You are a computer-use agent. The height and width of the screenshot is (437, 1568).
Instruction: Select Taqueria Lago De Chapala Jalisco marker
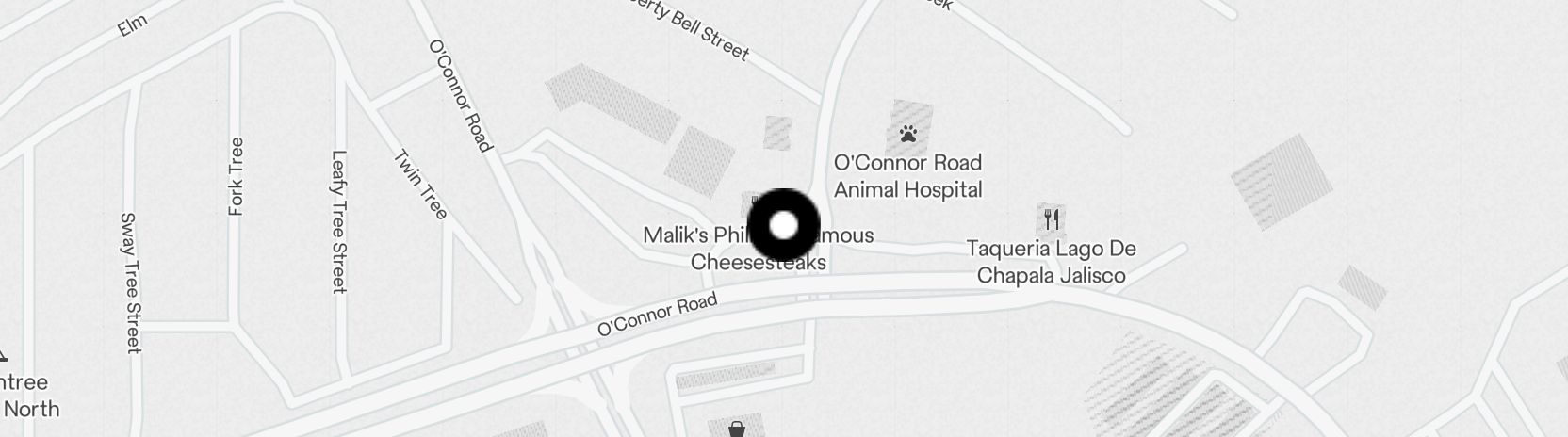[1052, 220]
